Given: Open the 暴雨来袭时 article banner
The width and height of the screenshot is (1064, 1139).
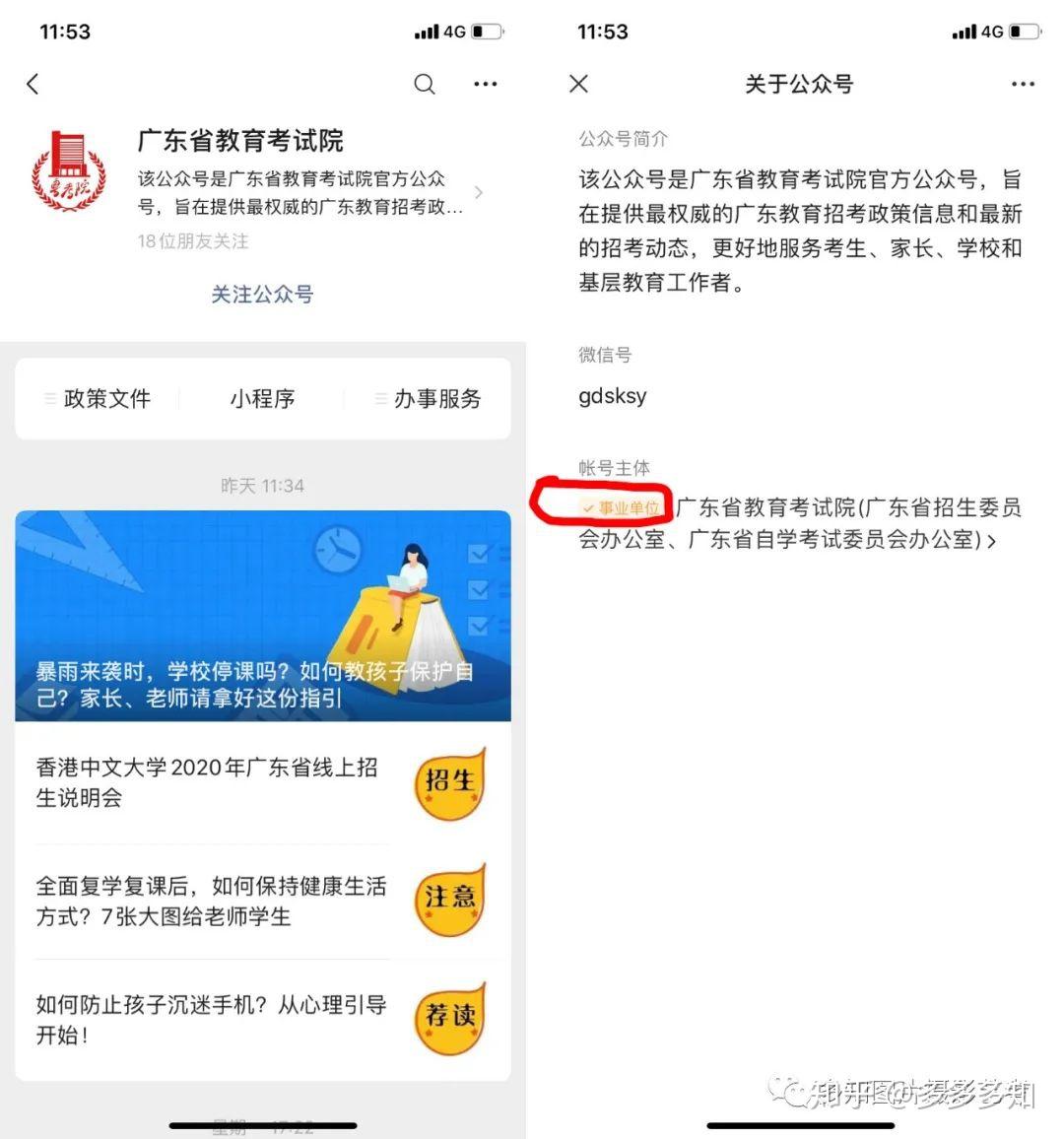Looking at the screenshot, I should point(262,616).
